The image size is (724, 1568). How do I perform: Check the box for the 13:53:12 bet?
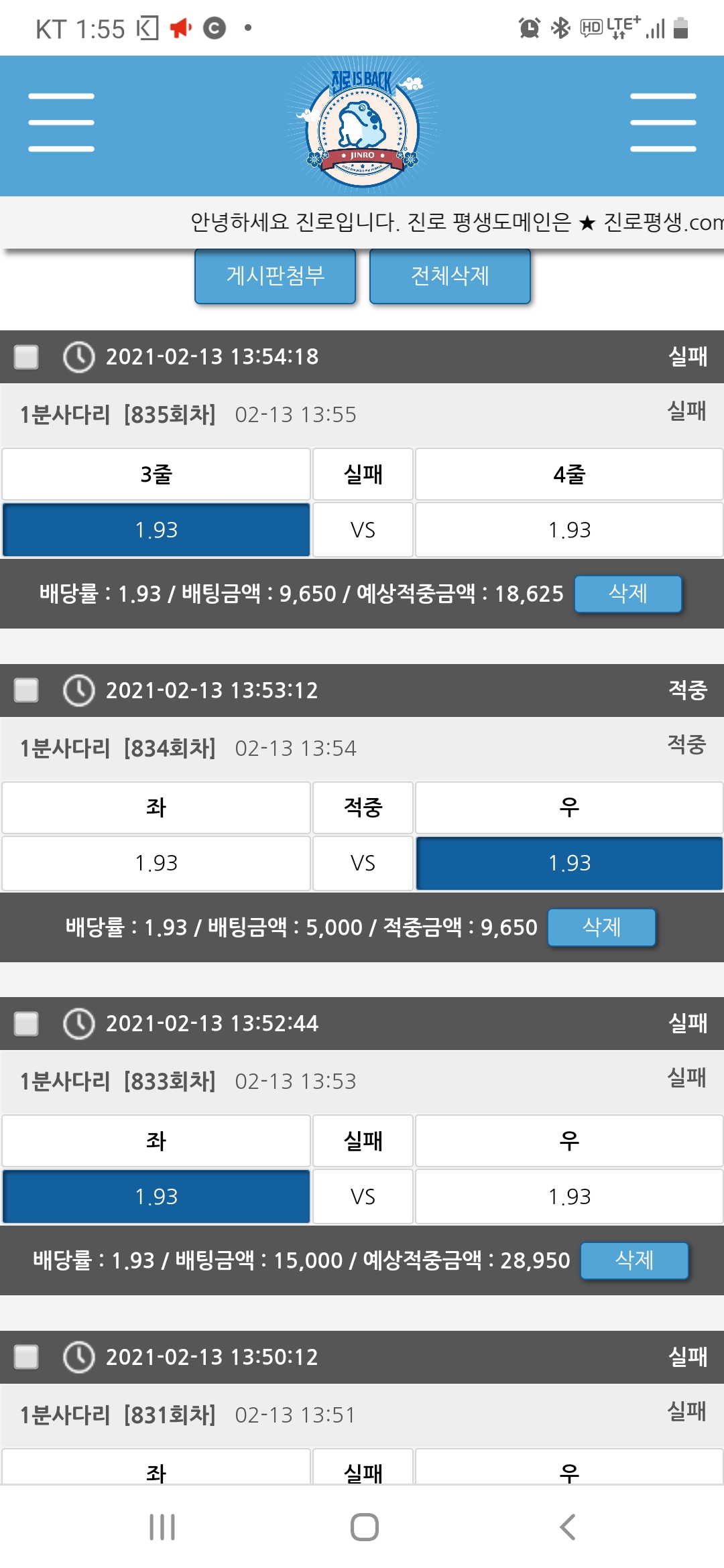26,690
